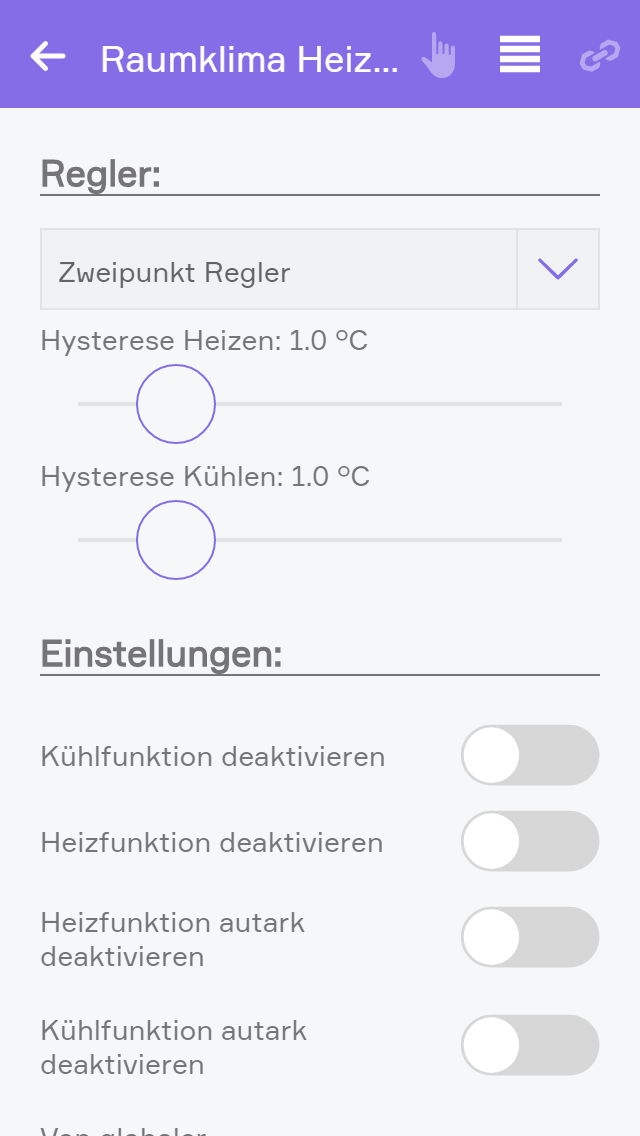Turn on Heizfunktion autark deaktivieren
The width and height of the screenshot is (640, 1136).
point(529,937)
